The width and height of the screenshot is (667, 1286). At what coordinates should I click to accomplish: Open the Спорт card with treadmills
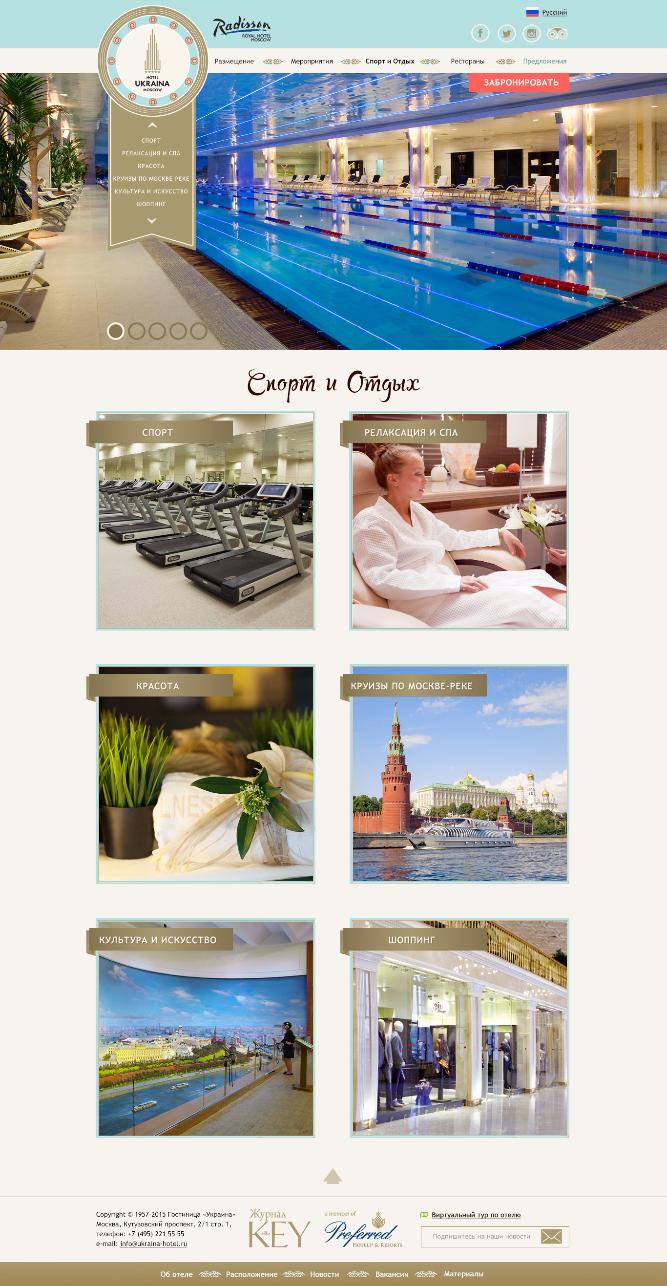click(x=205, y=520)
